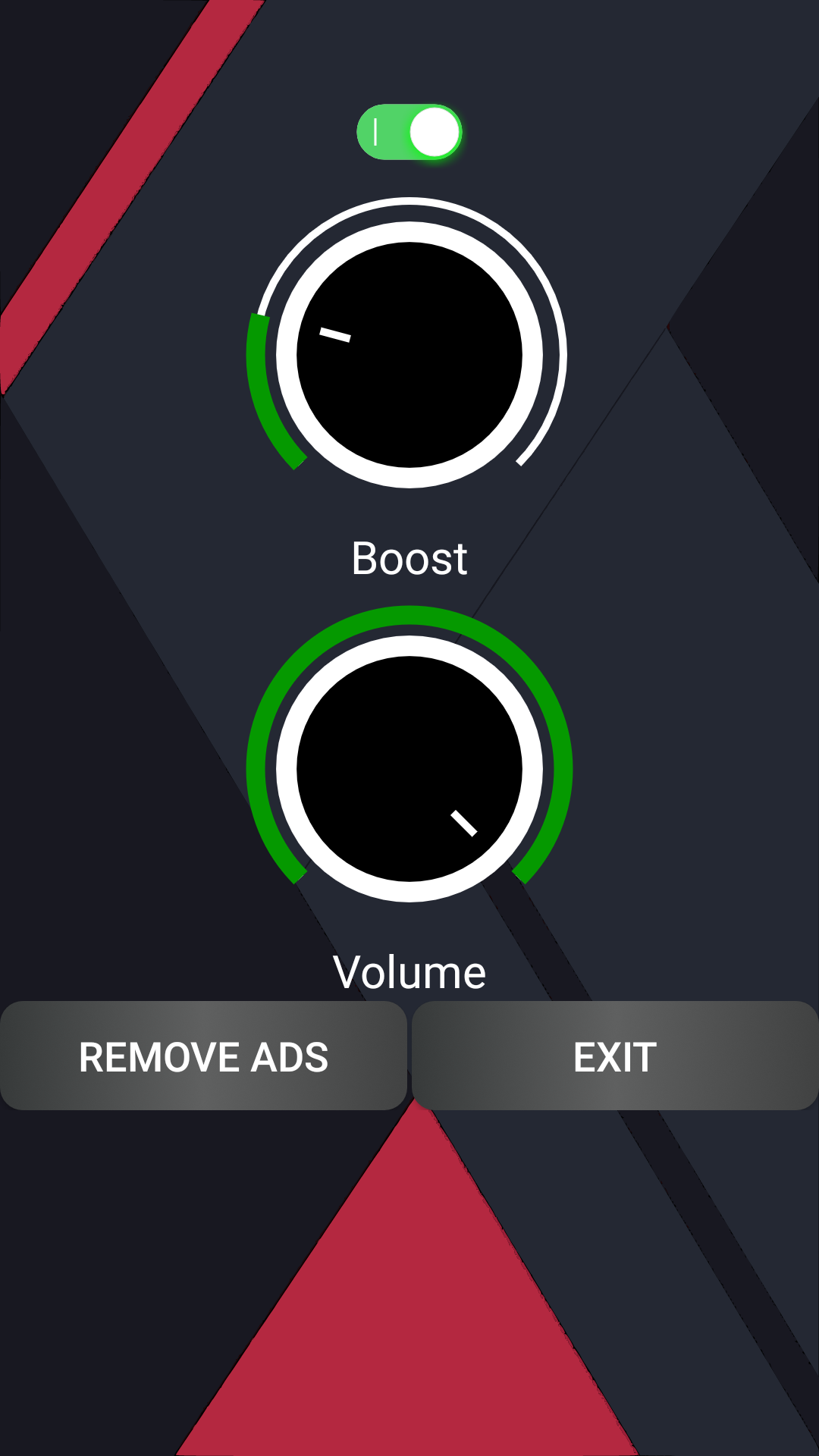Click the green progress ring on Volume knob
Image resolution: width=819 pixels, height=1456 pixels.
pyautogui.click(x=408, y=618)
